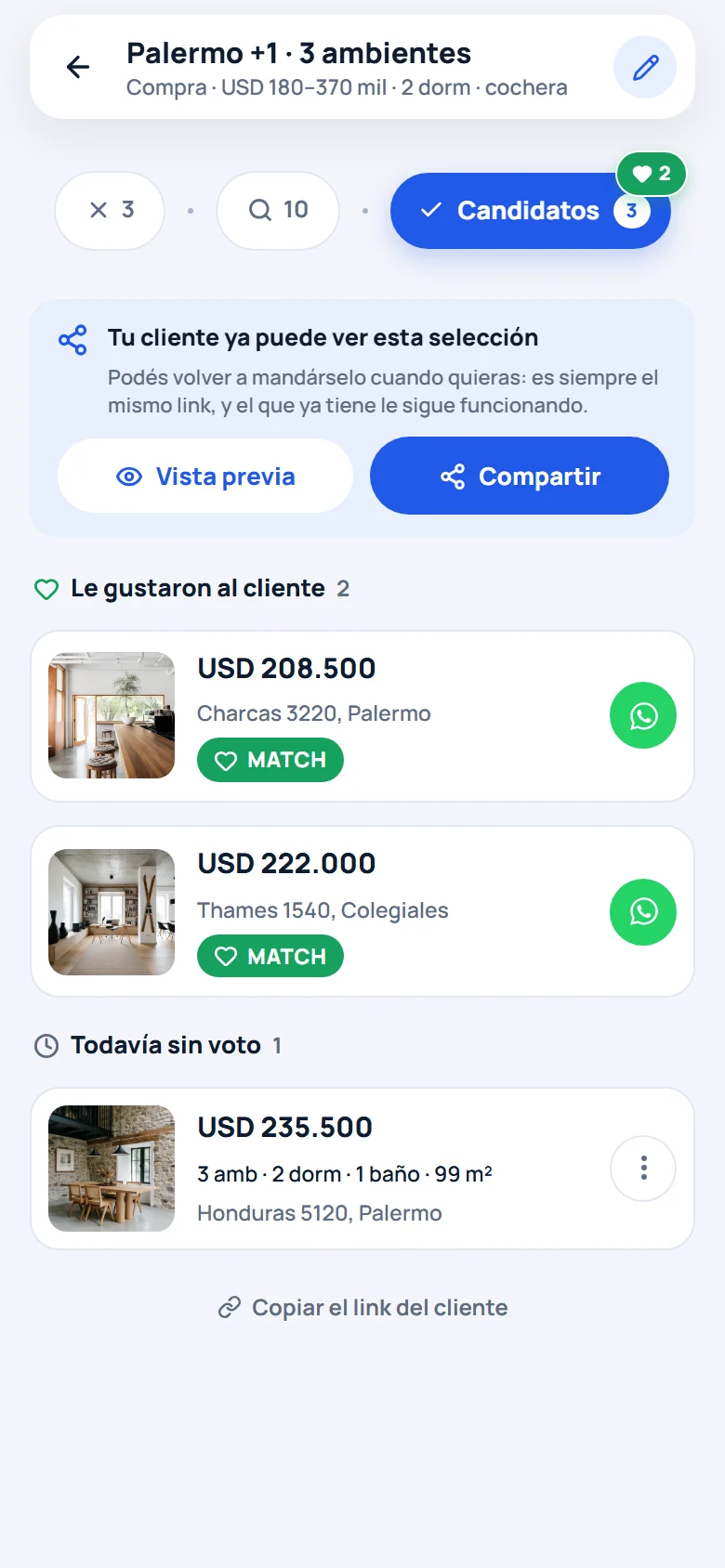Go back with the arrow icon
The width and height of the screenshot is (725, 1568).
[x=78, y=67]
